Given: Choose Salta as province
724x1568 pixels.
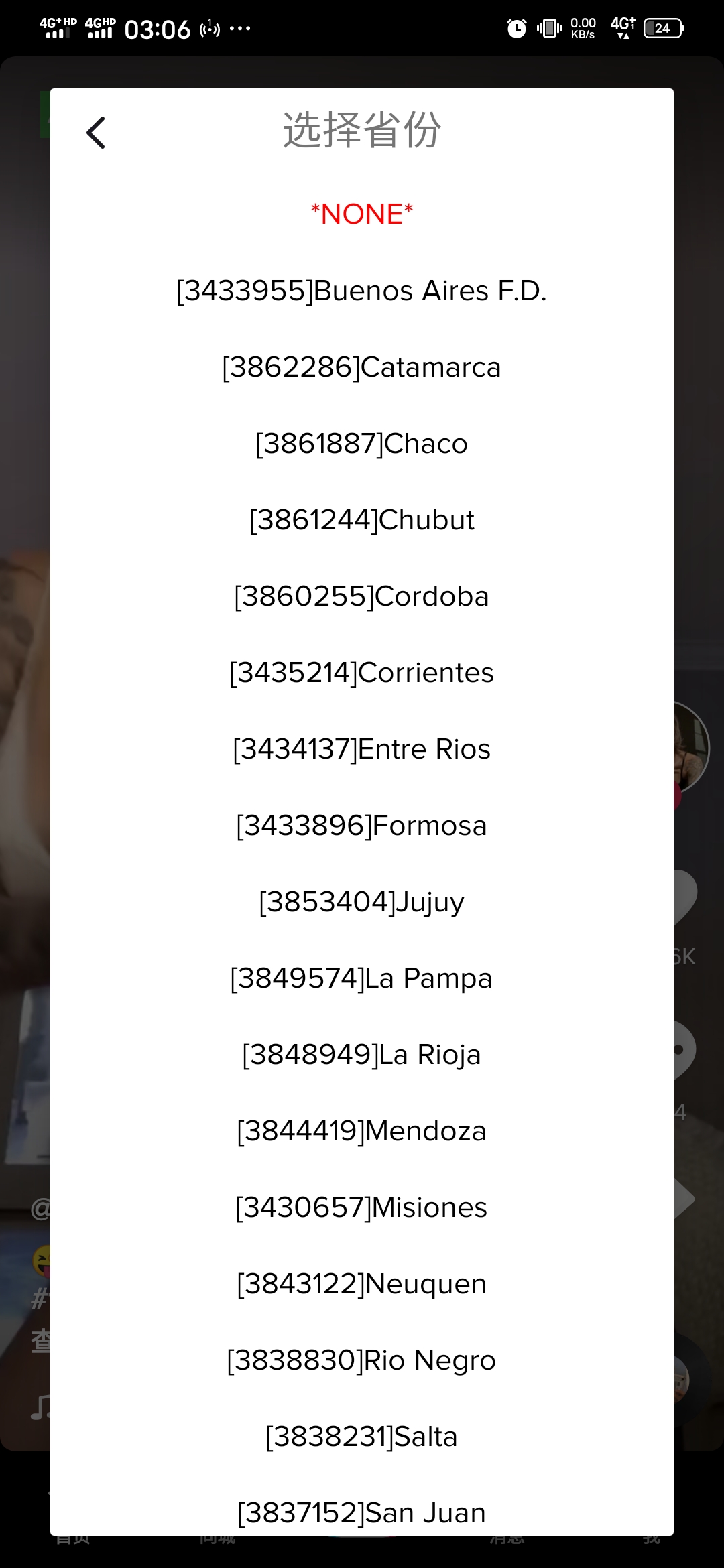Looking at the screenshot, I should (362, 1437).
